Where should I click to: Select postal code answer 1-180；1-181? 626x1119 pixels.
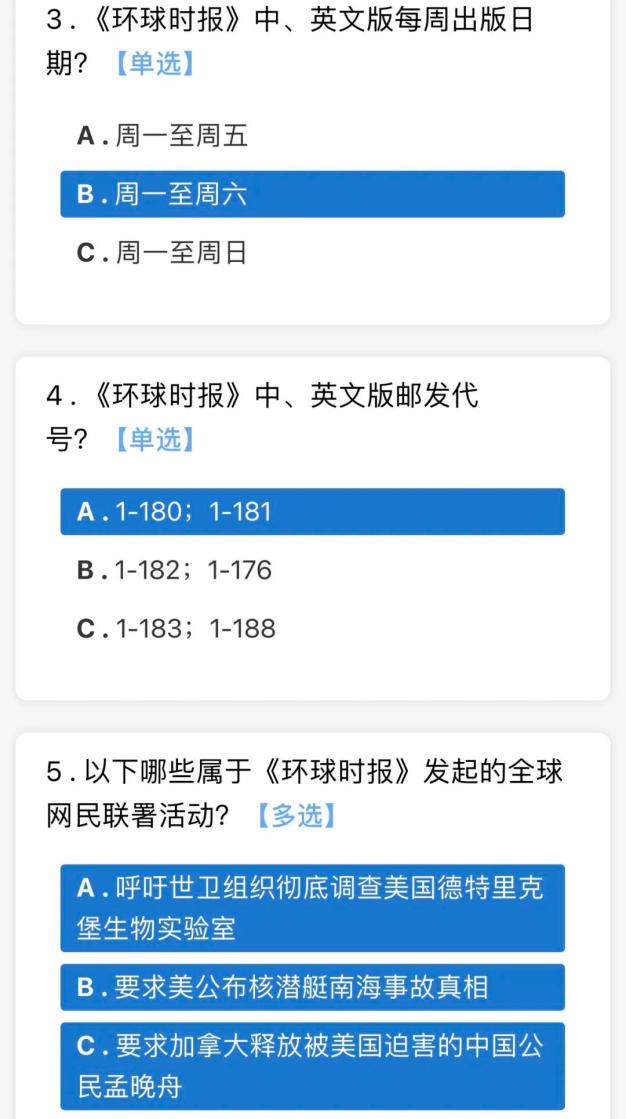coord(312,512)
